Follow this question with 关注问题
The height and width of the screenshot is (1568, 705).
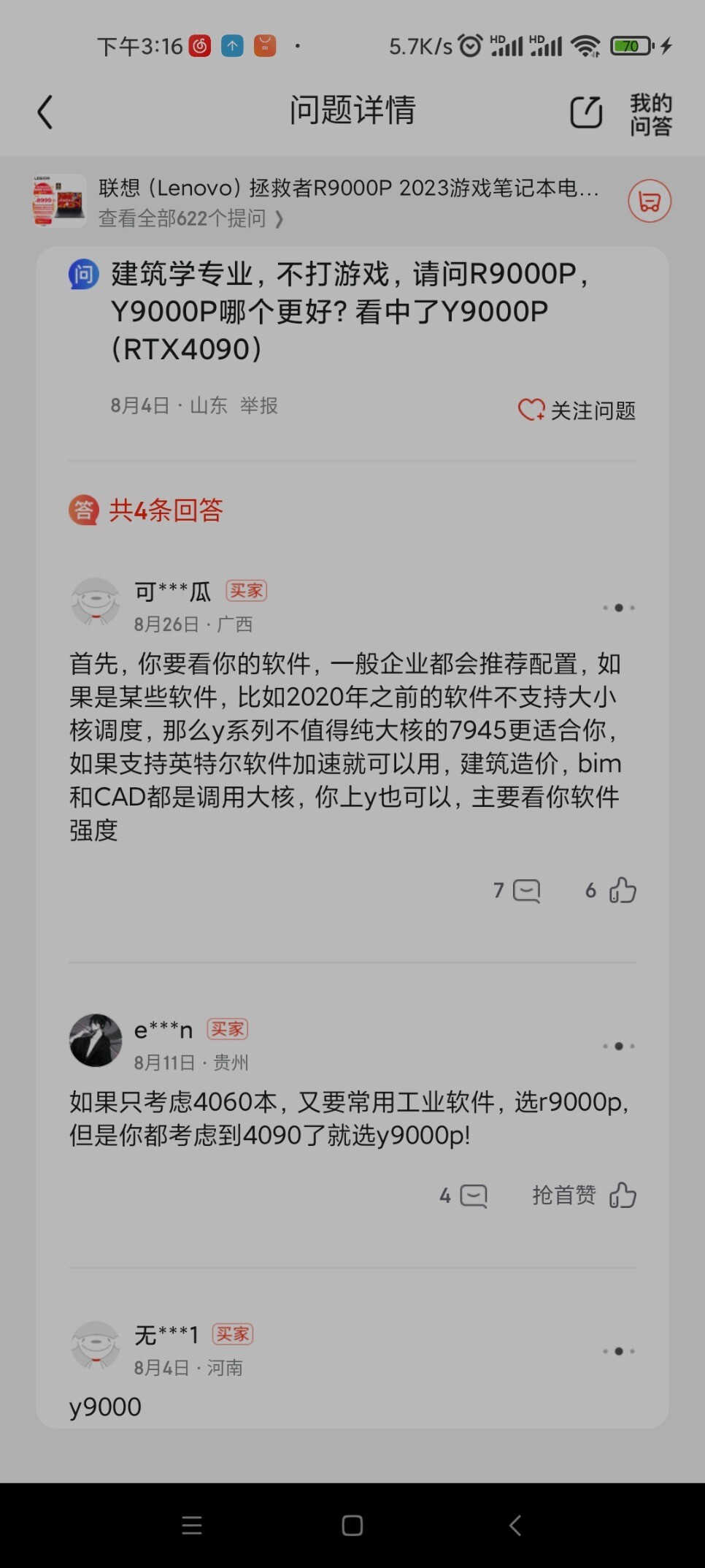(x=577, y=410)
